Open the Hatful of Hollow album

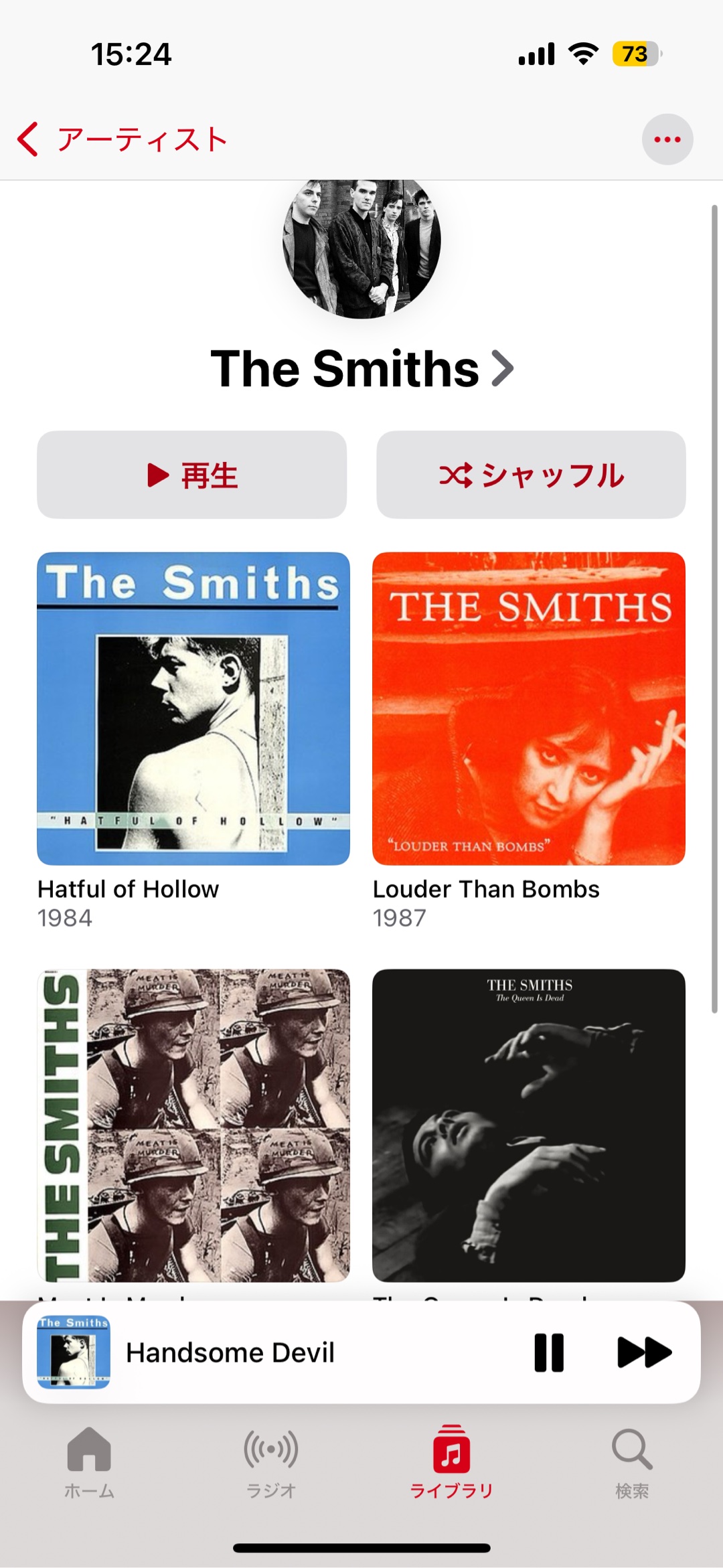point(193,708)
